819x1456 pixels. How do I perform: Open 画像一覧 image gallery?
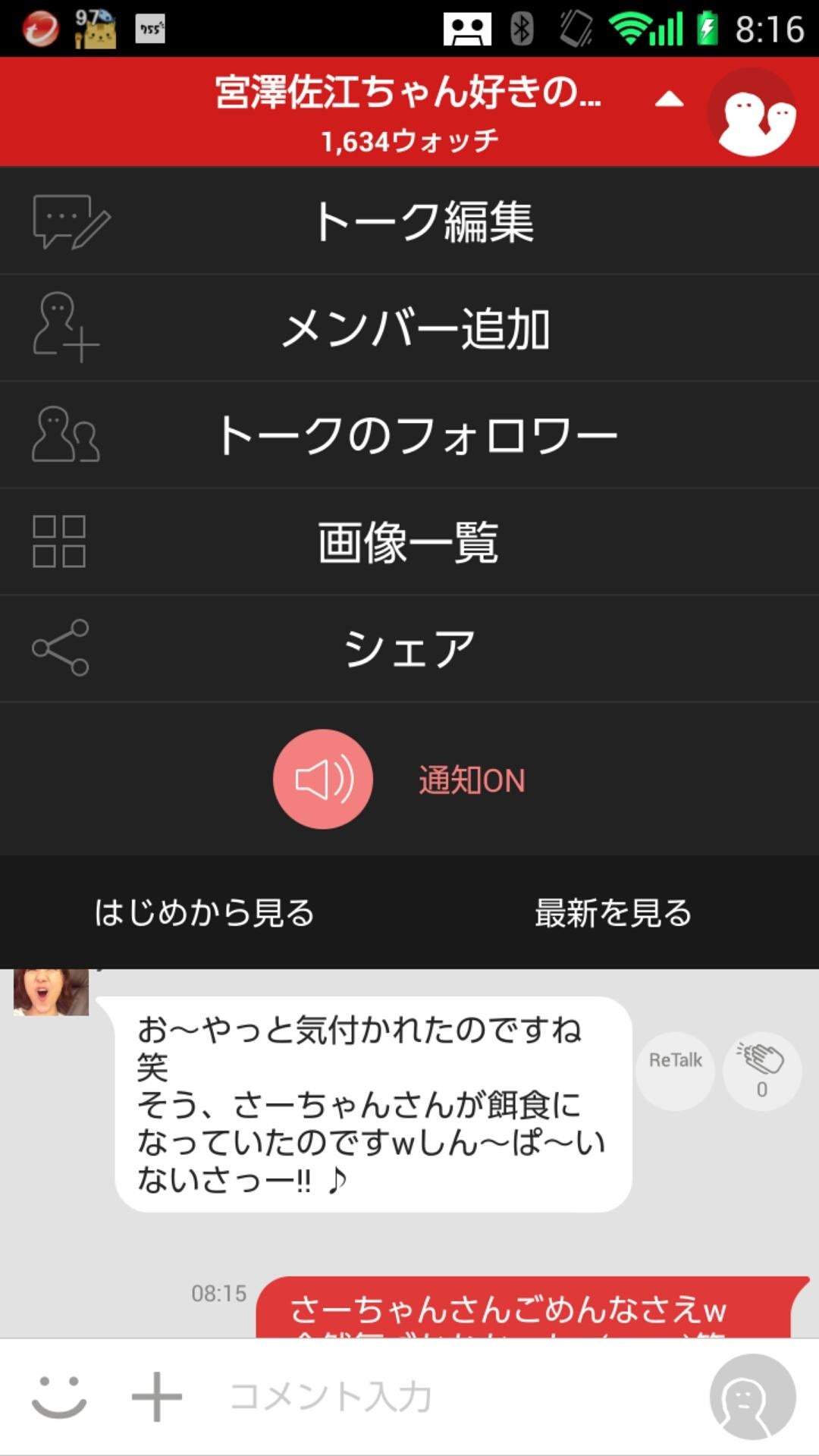pyautogui.click(x=409, y=541)
